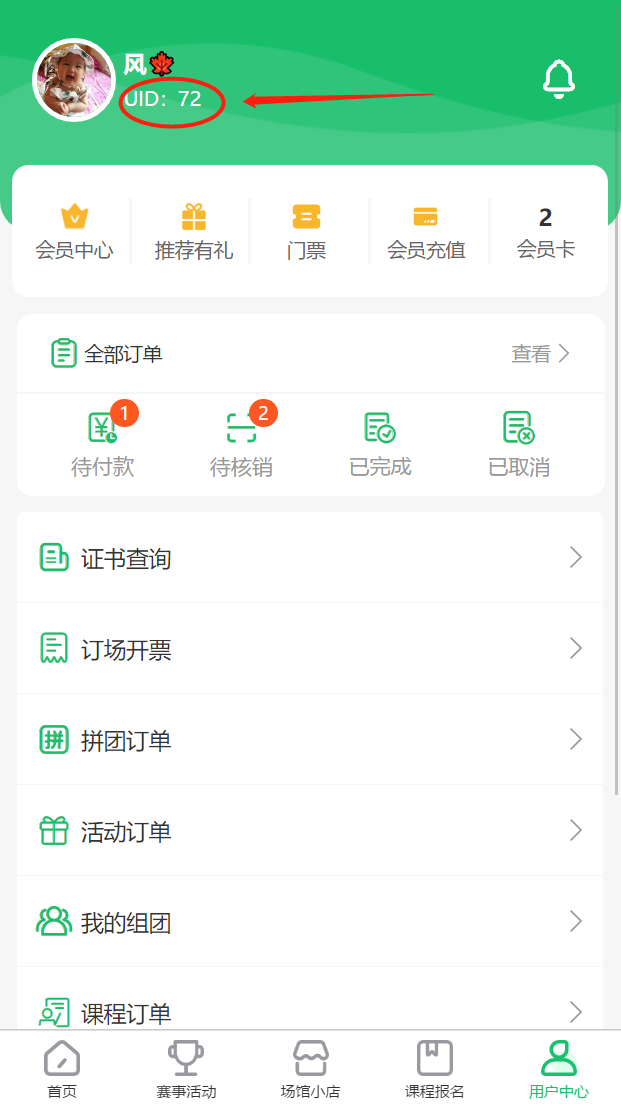This screenshot has height=1104, width=621.
Task: Open the notifications bell
Action: pyautogui.click(x=559, y=79)
